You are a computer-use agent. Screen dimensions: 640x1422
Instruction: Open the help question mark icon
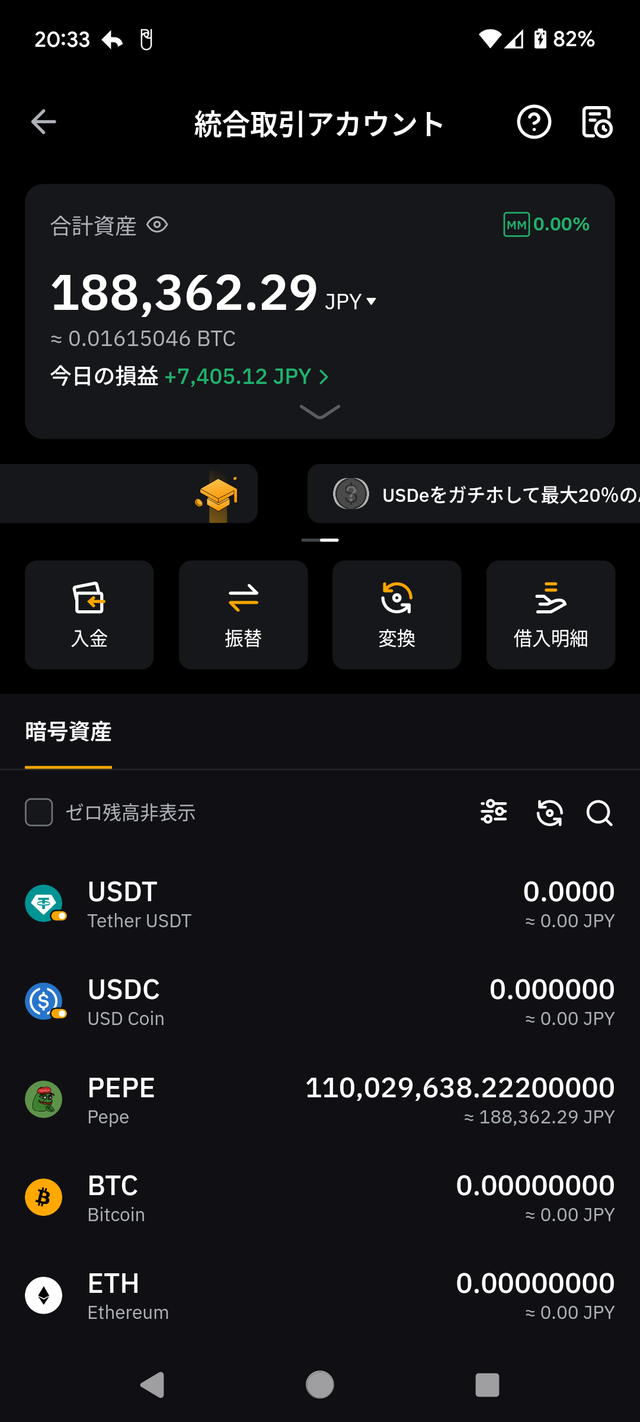(x=534, y=122)
